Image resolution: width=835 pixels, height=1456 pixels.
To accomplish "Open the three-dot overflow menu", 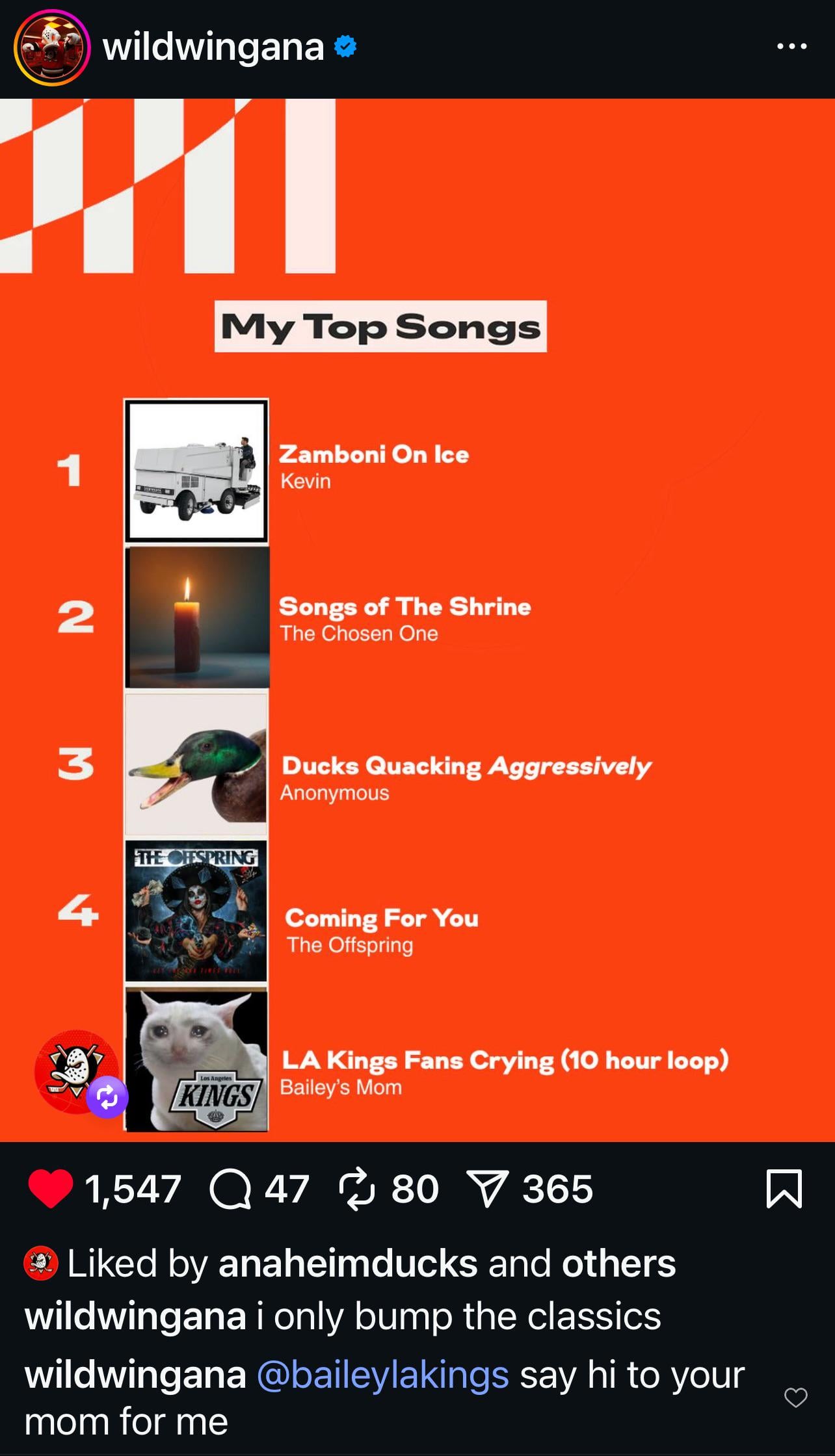I will tap(791, 47).
